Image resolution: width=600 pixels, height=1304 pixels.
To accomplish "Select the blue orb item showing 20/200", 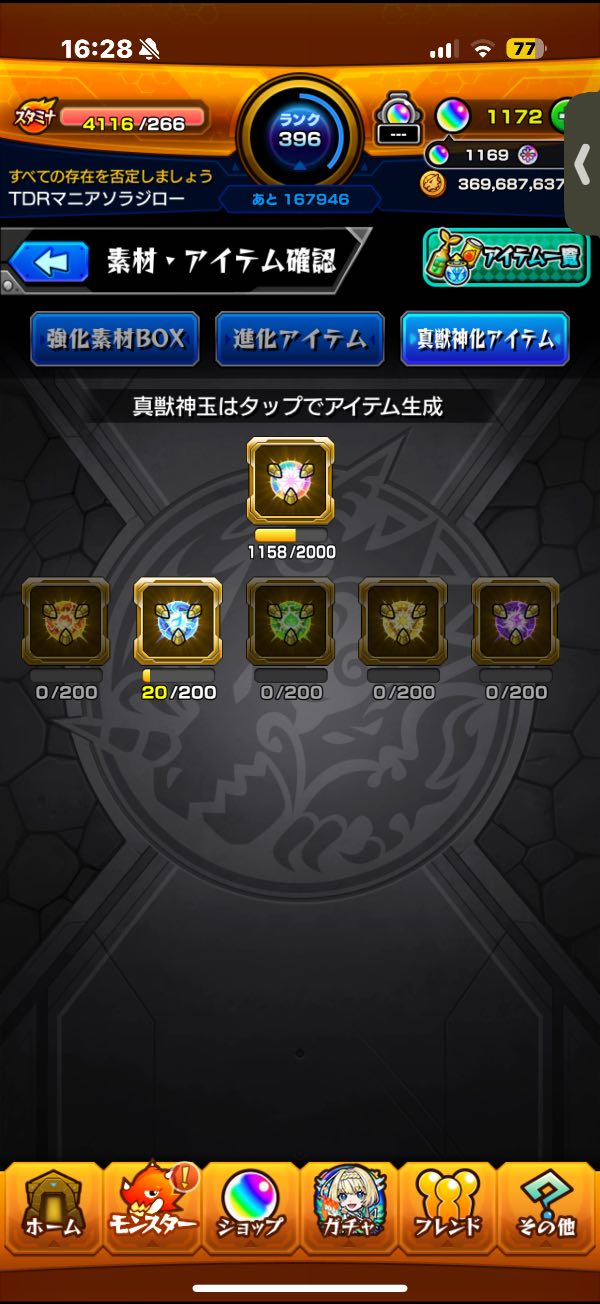I will [x=178, y=621].
